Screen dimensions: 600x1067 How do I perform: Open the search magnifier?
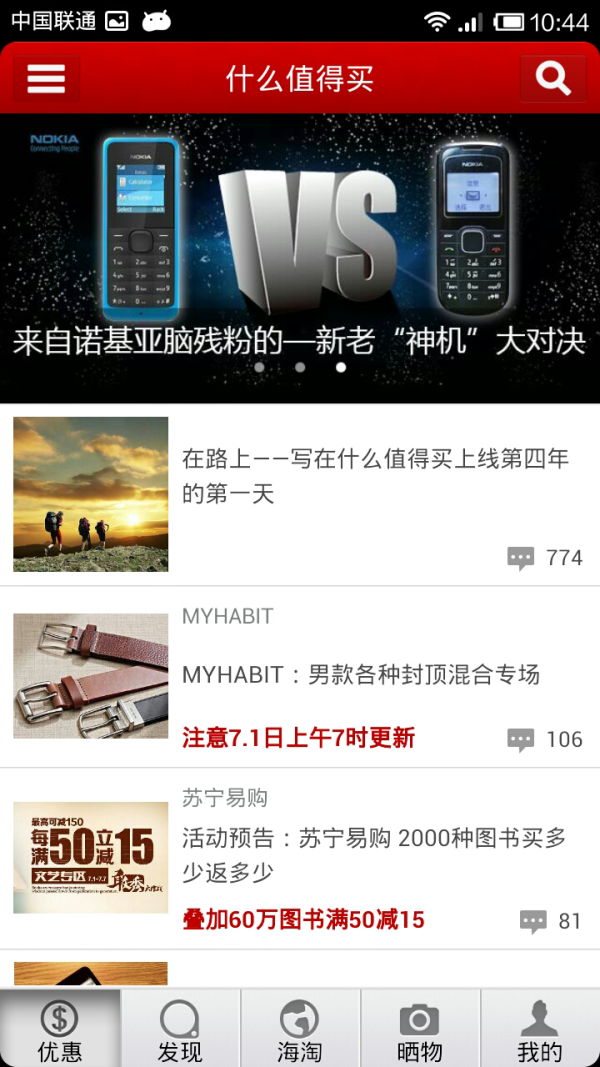[553, 79]
